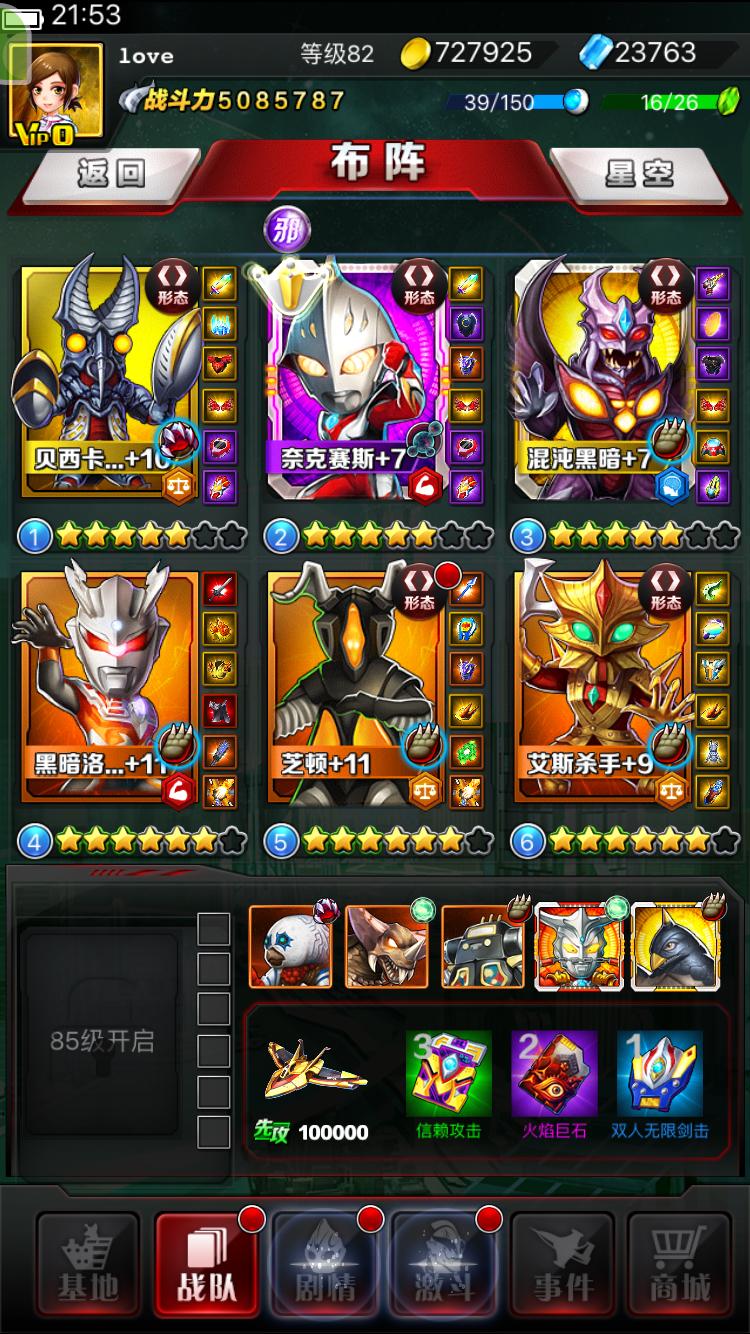Image resolution: width=750 pixels, height=1334 pixels.
Task: Go to the 基地 tab
Action: 88,1270
